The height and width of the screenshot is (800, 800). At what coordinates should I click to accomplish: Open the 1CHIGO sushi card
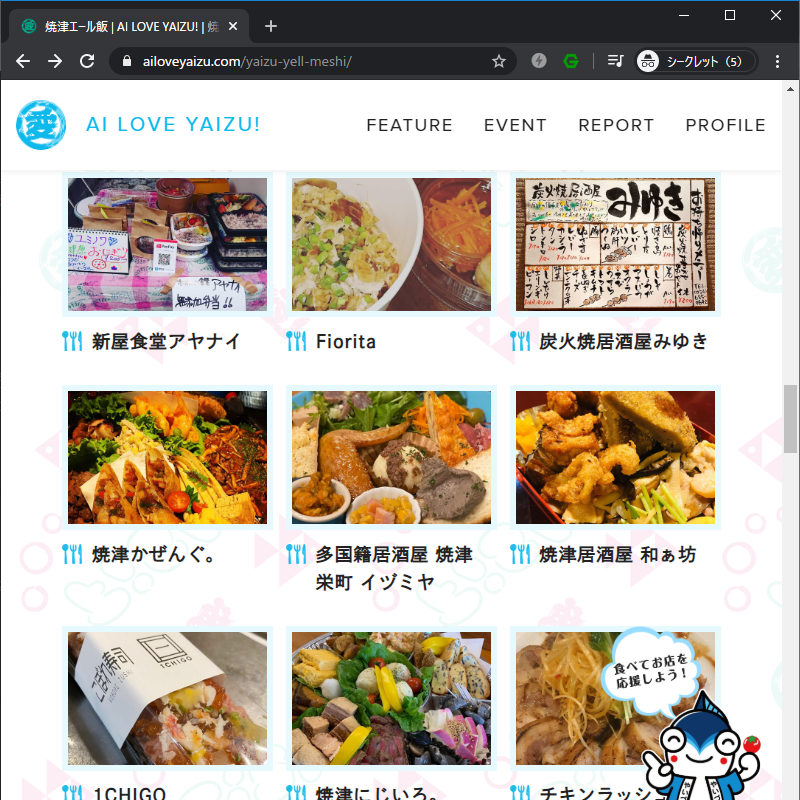167,698
